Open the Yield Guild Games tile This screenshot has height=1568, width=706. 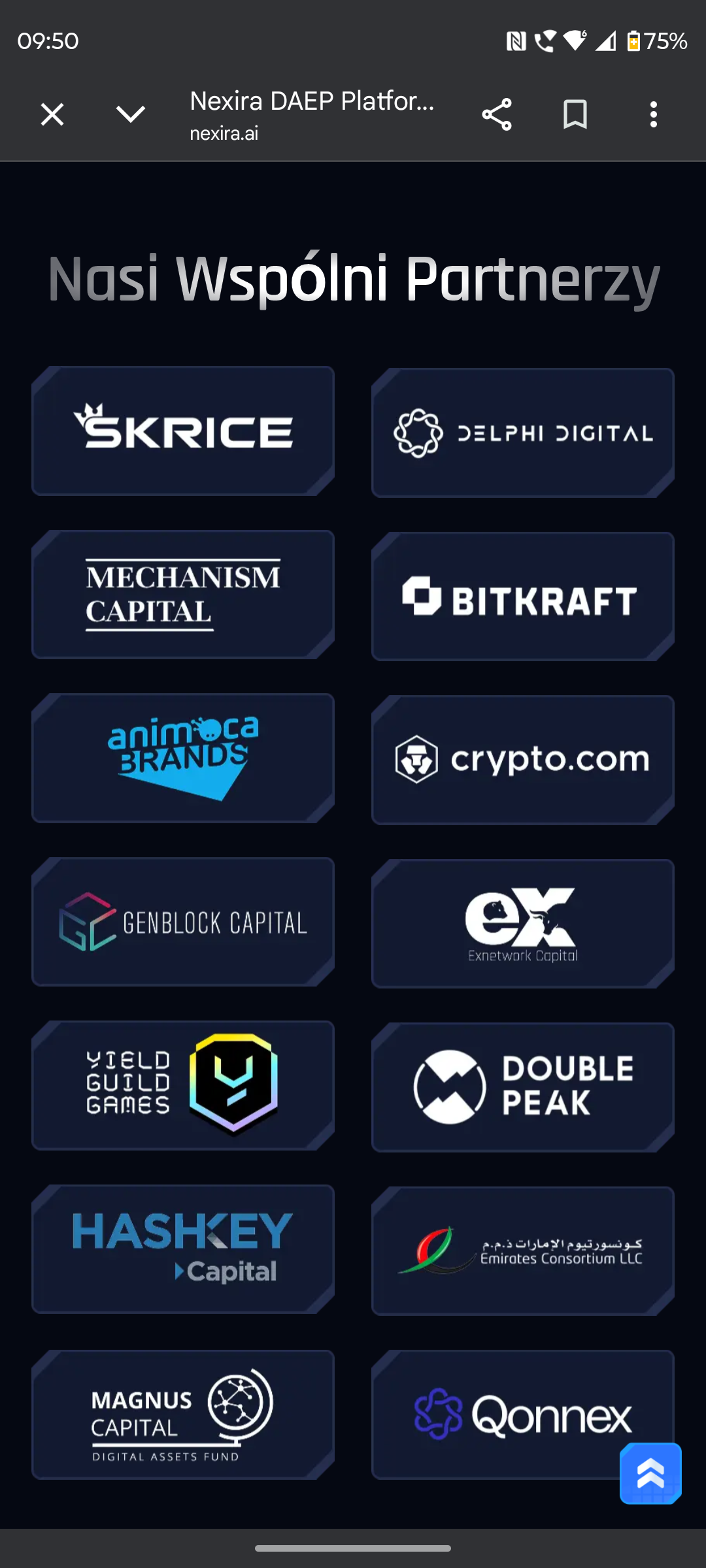tap(183, 1085)
